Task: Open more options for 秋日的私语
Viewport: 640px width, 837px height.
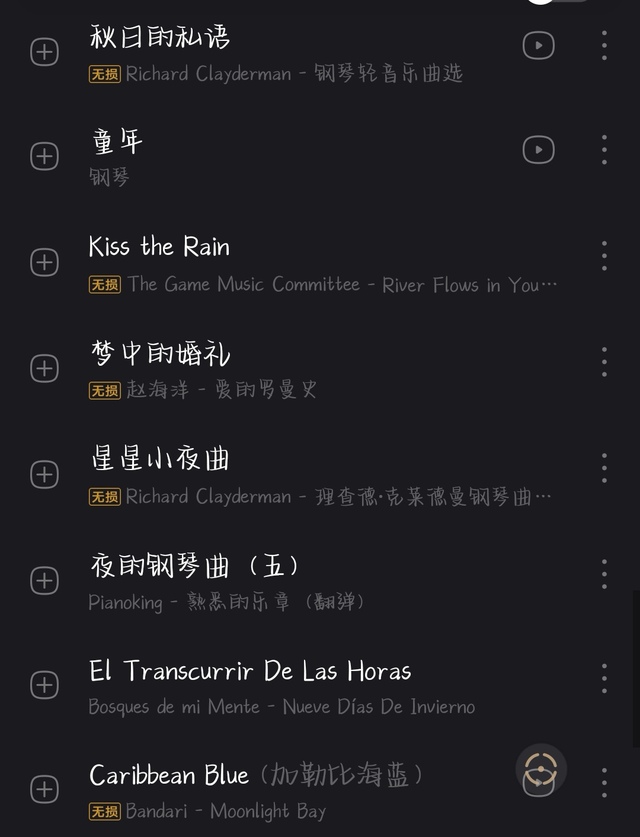Action: (604, 45)
